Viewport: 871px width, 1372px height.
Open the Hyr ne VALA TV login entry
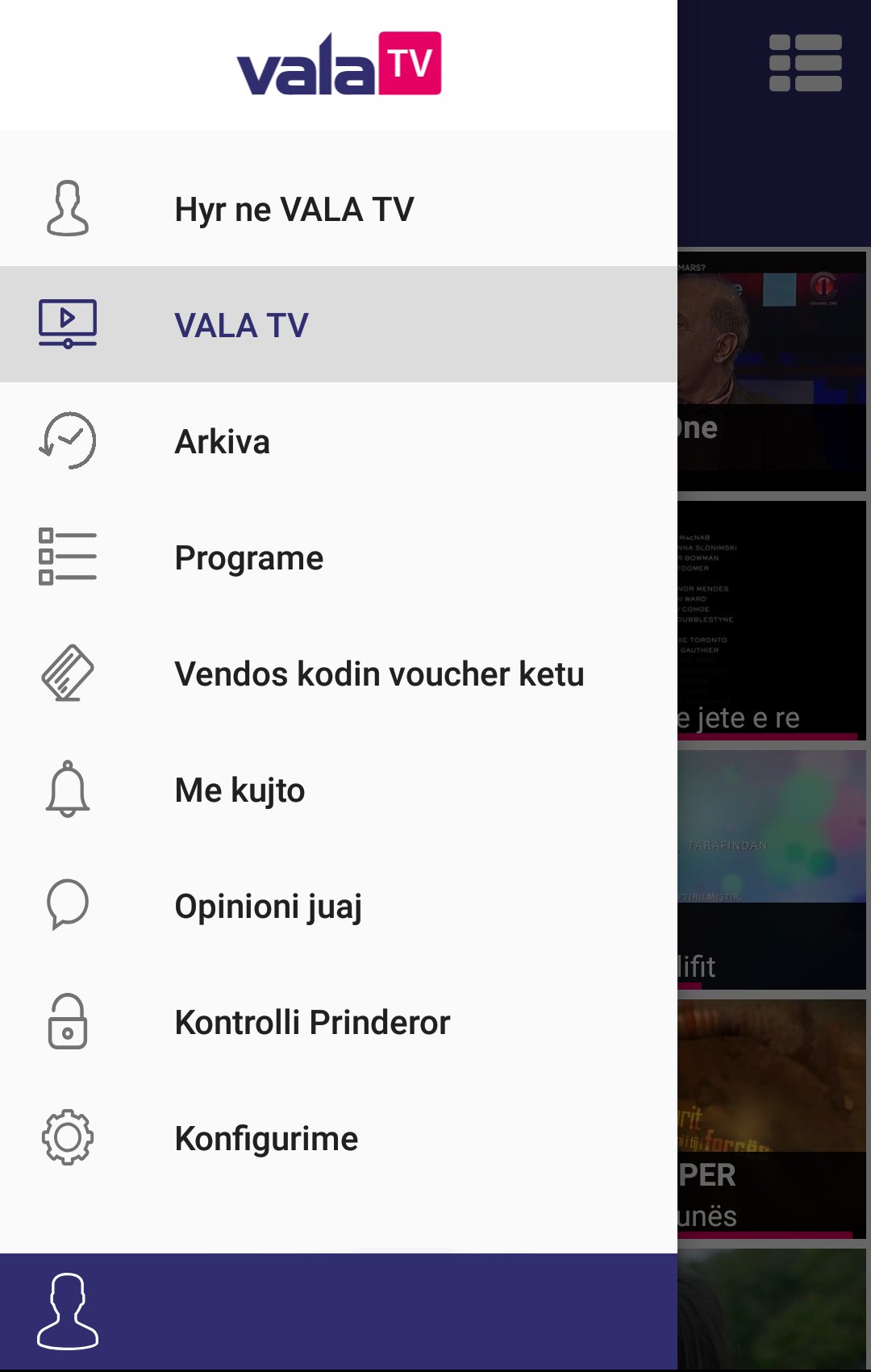(x=294, y=208)
